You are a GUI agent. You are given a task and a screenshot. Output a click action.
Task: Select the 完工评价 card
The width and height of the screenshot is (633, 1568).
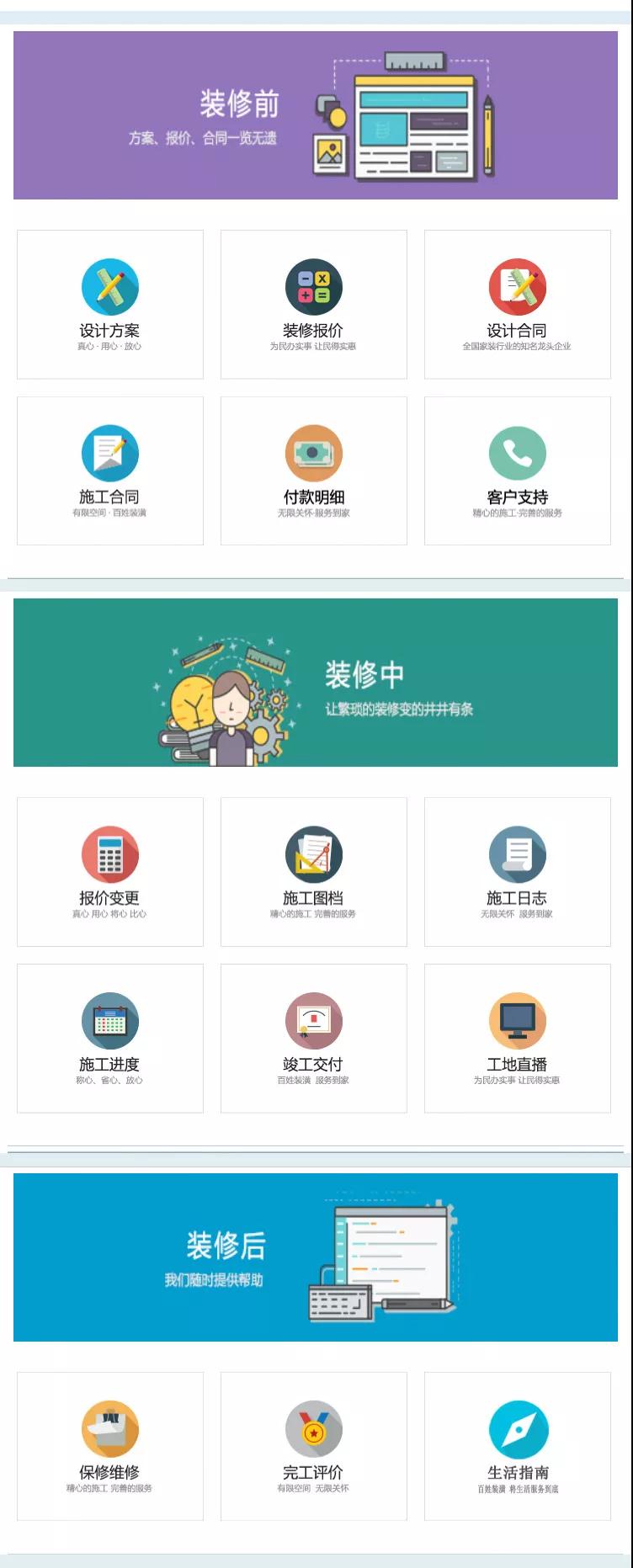pyautogui.click(x=313, y=1445)
